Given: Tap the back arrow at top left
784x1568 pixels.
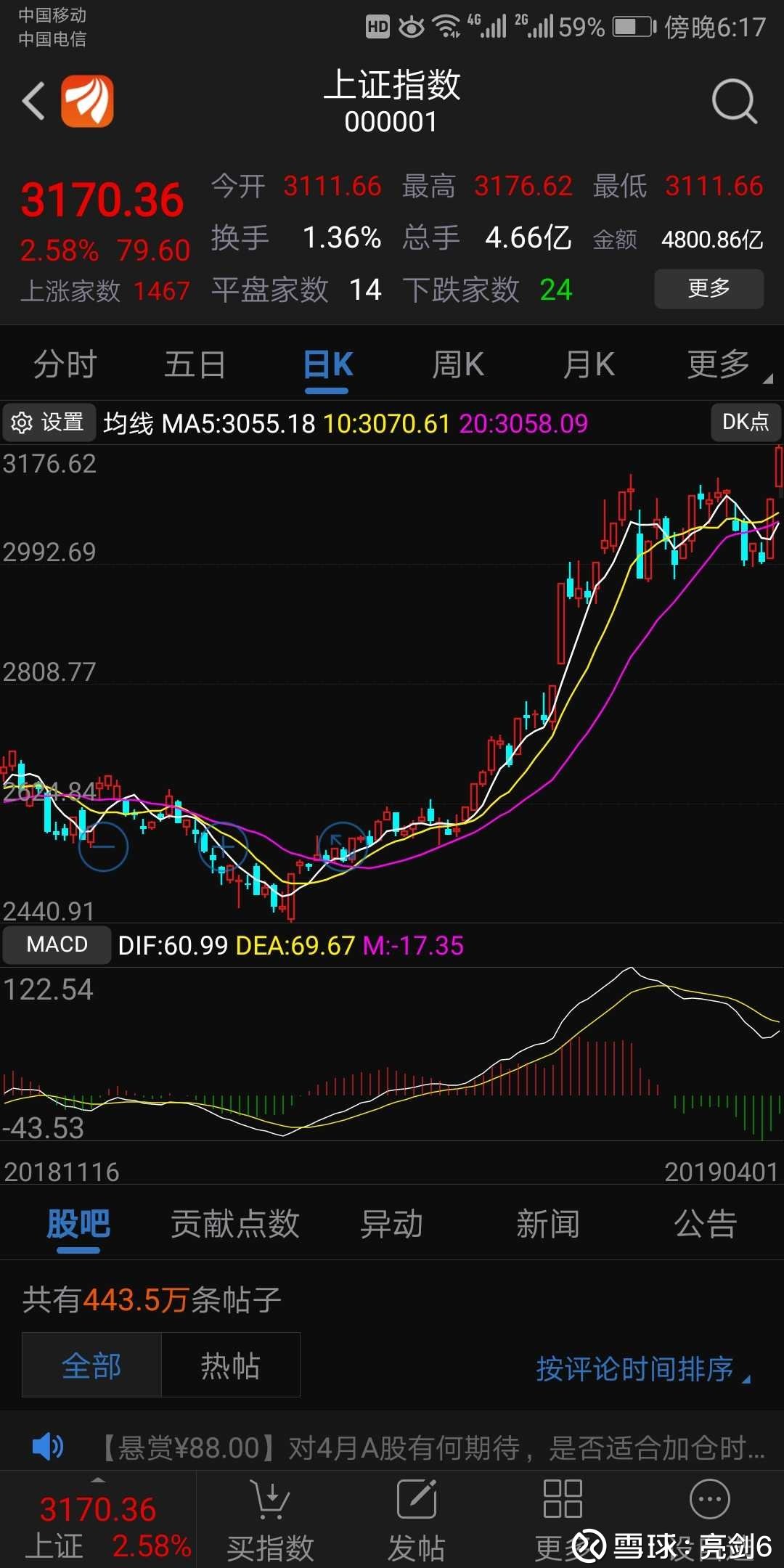Looking at the screenshot, I should [x=34, y=99].
